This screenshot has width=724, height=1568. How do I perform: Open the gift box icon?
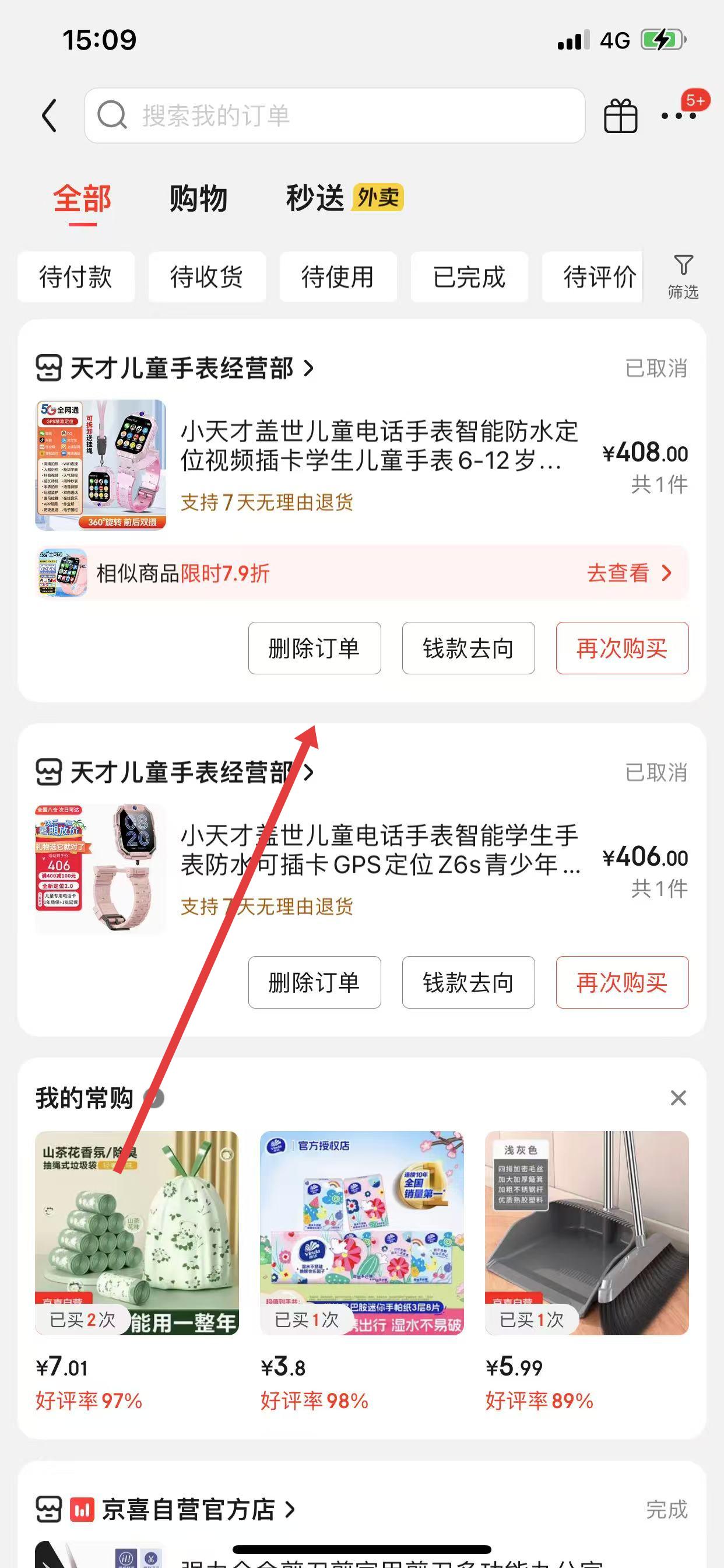click(620, 116)
